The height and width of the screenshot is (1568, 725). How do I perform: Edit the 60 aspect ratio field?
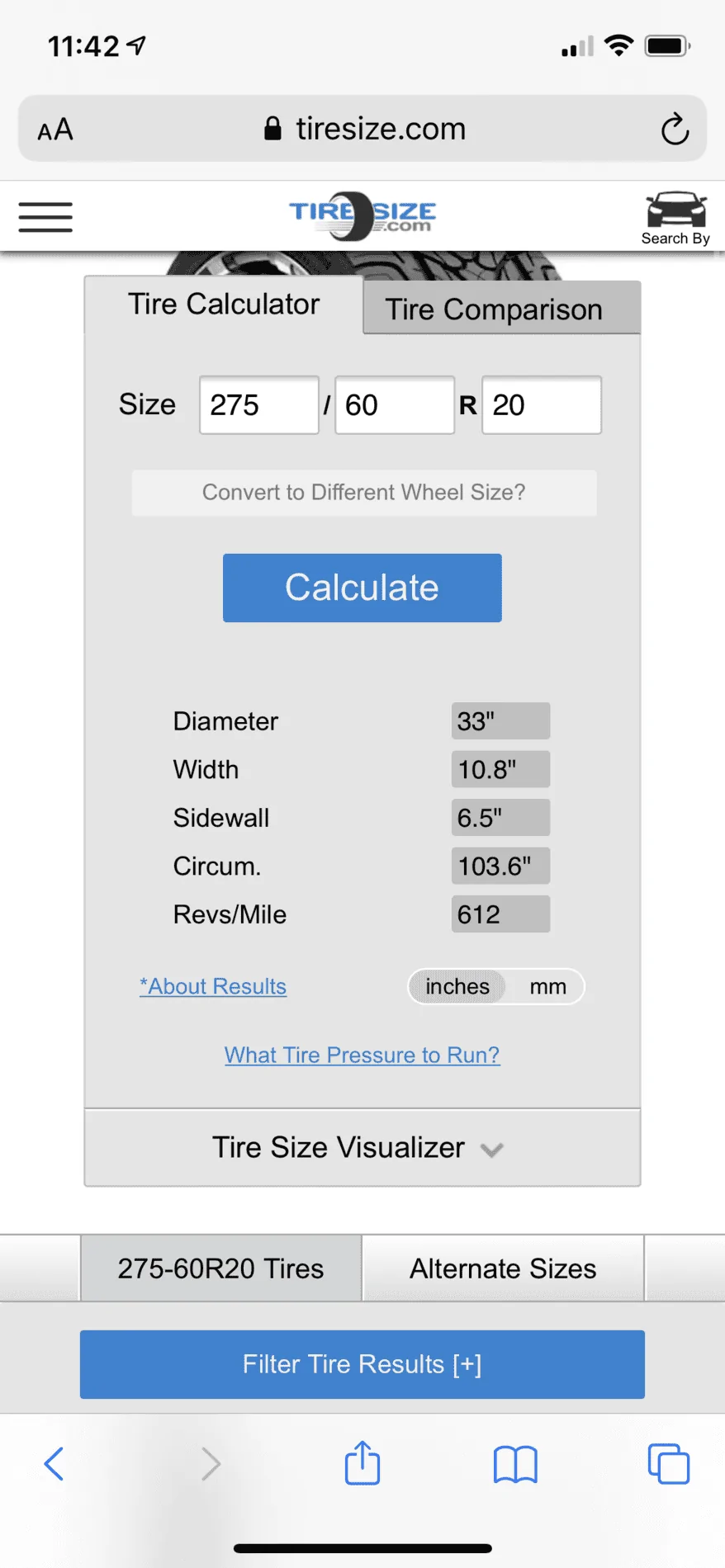pyautogui.click(x=395, y=405)
